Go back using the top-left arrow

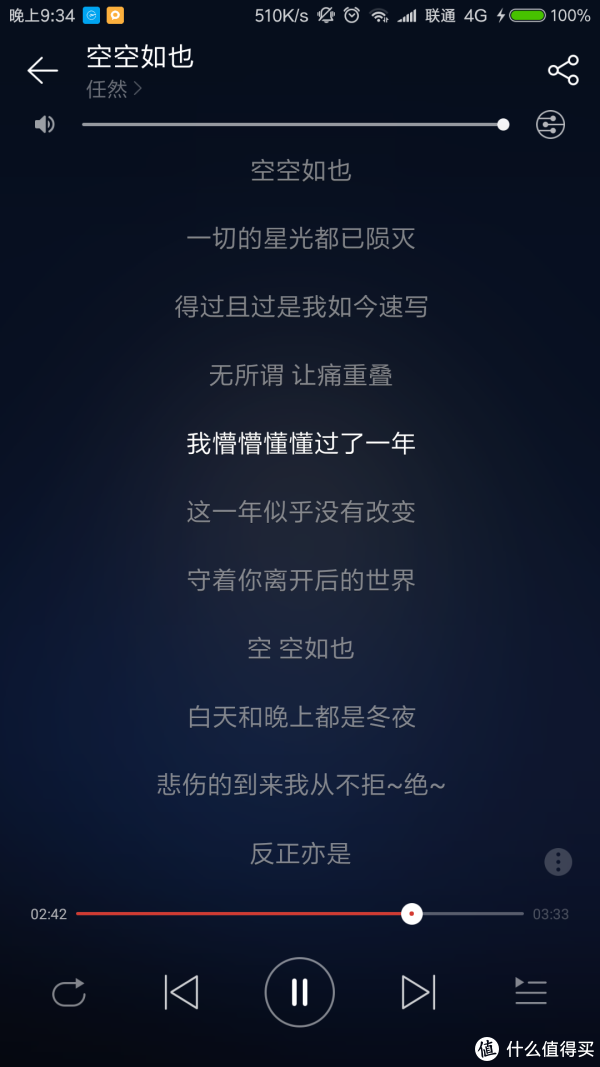pos(42,70)
